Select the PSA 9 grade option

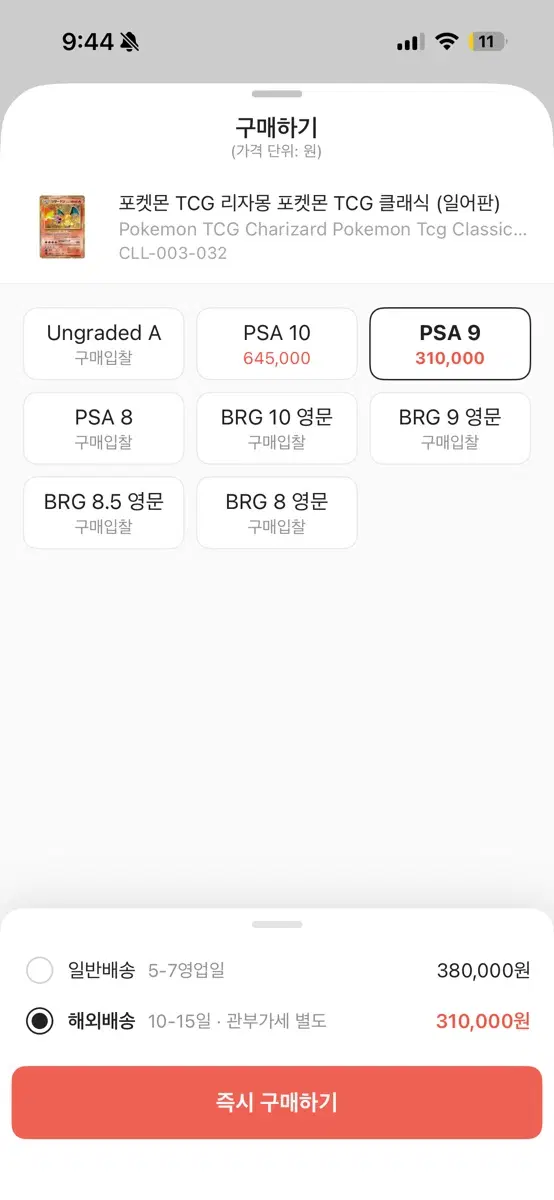click(x=450, y=344)
